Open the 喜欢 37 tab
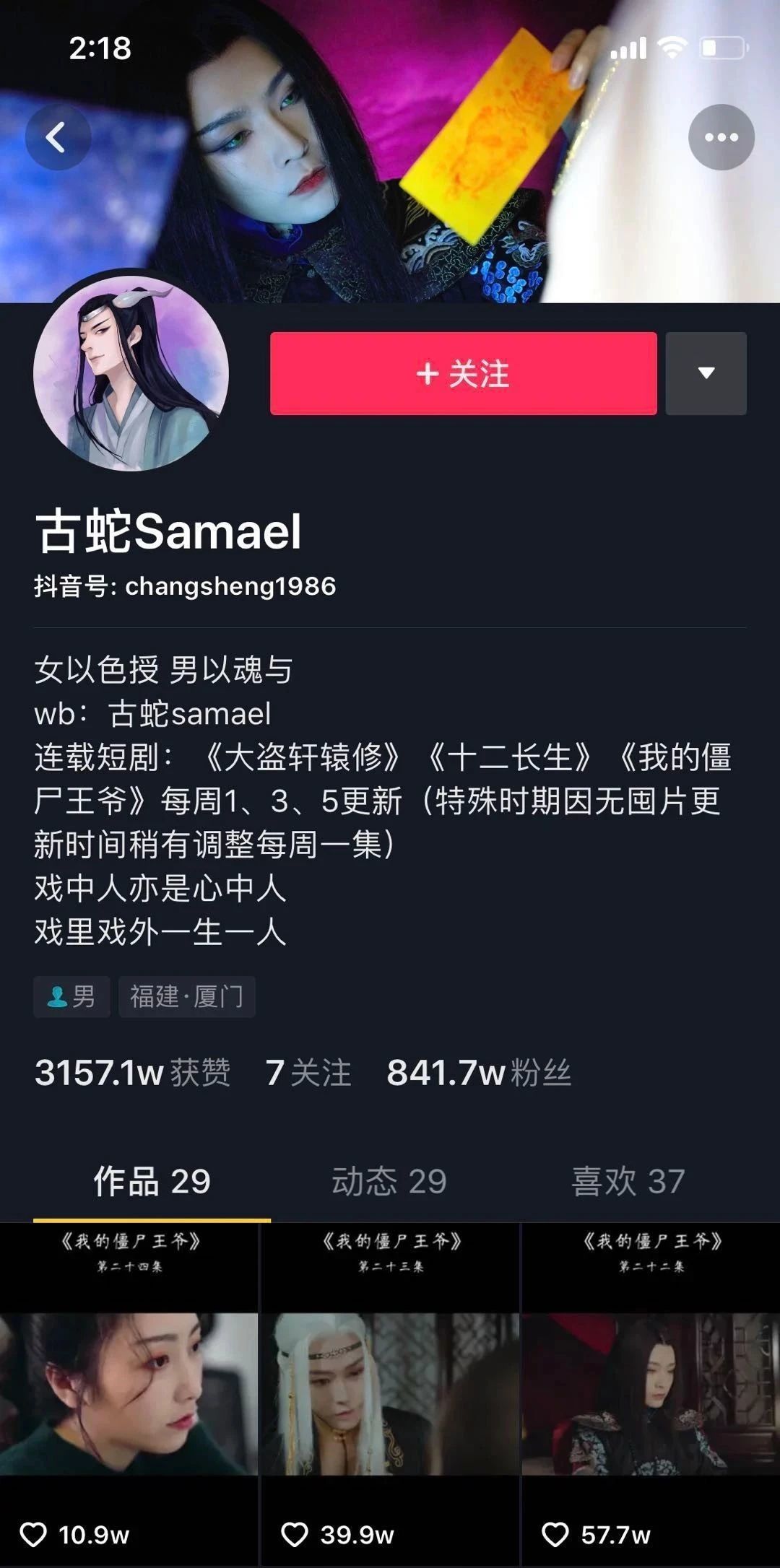 (628, 1182)
